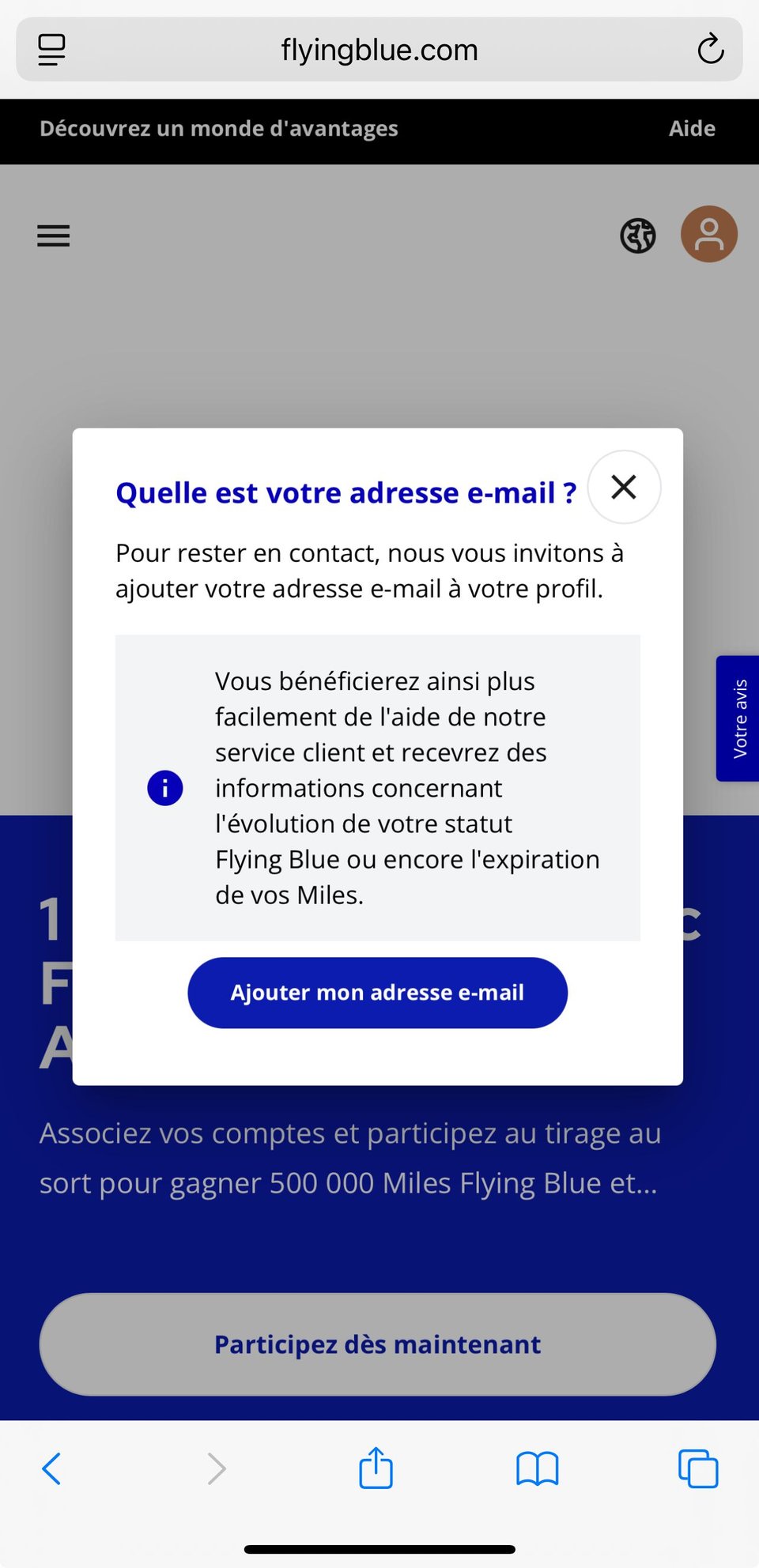Open the user profile icon

coord(708,234)
